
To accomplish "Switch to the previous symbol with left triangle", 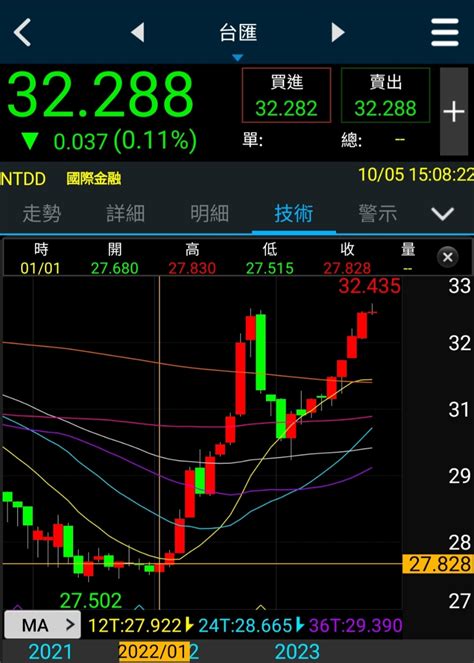I will coord(138,32).
